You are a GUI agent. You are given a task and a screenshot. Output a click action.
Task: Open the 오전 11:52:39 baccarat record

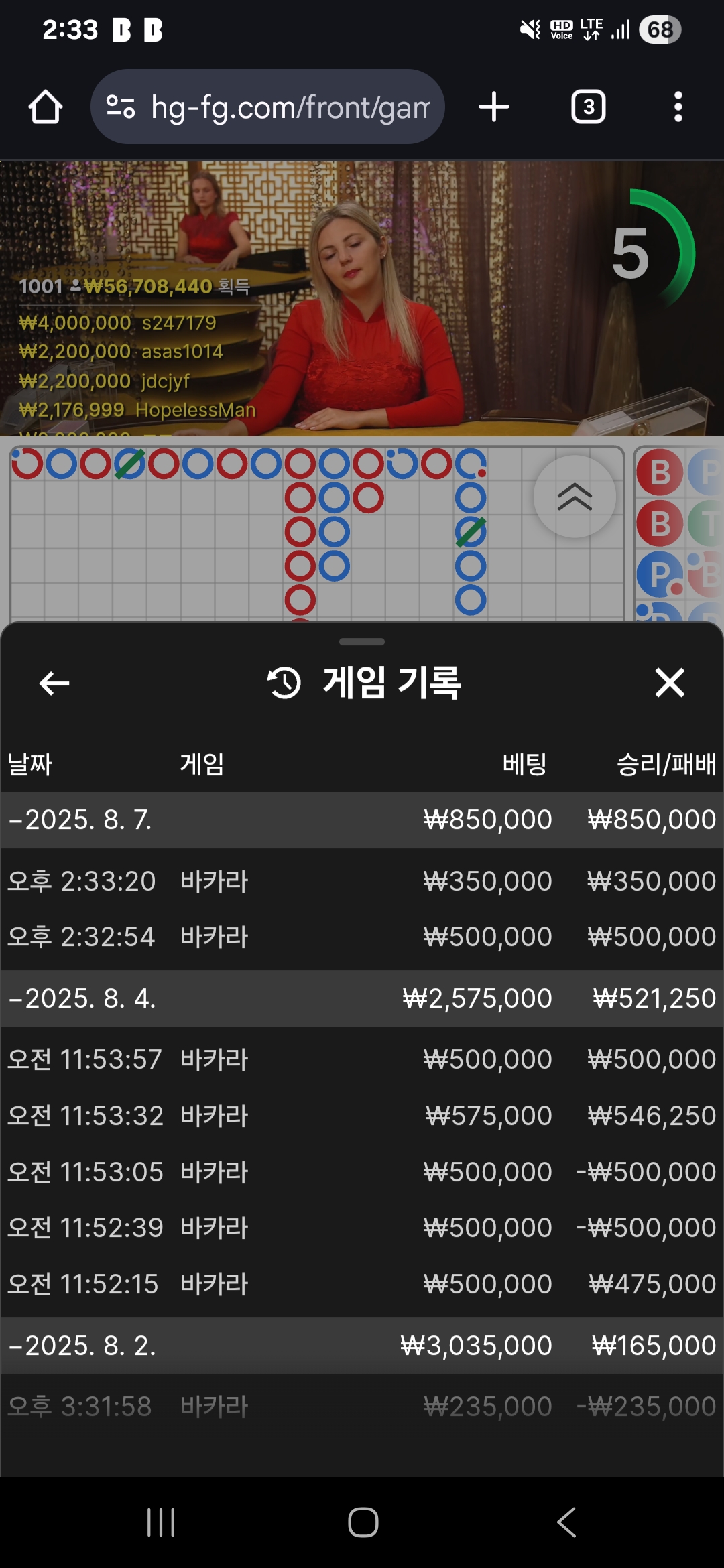[362, 1228]
